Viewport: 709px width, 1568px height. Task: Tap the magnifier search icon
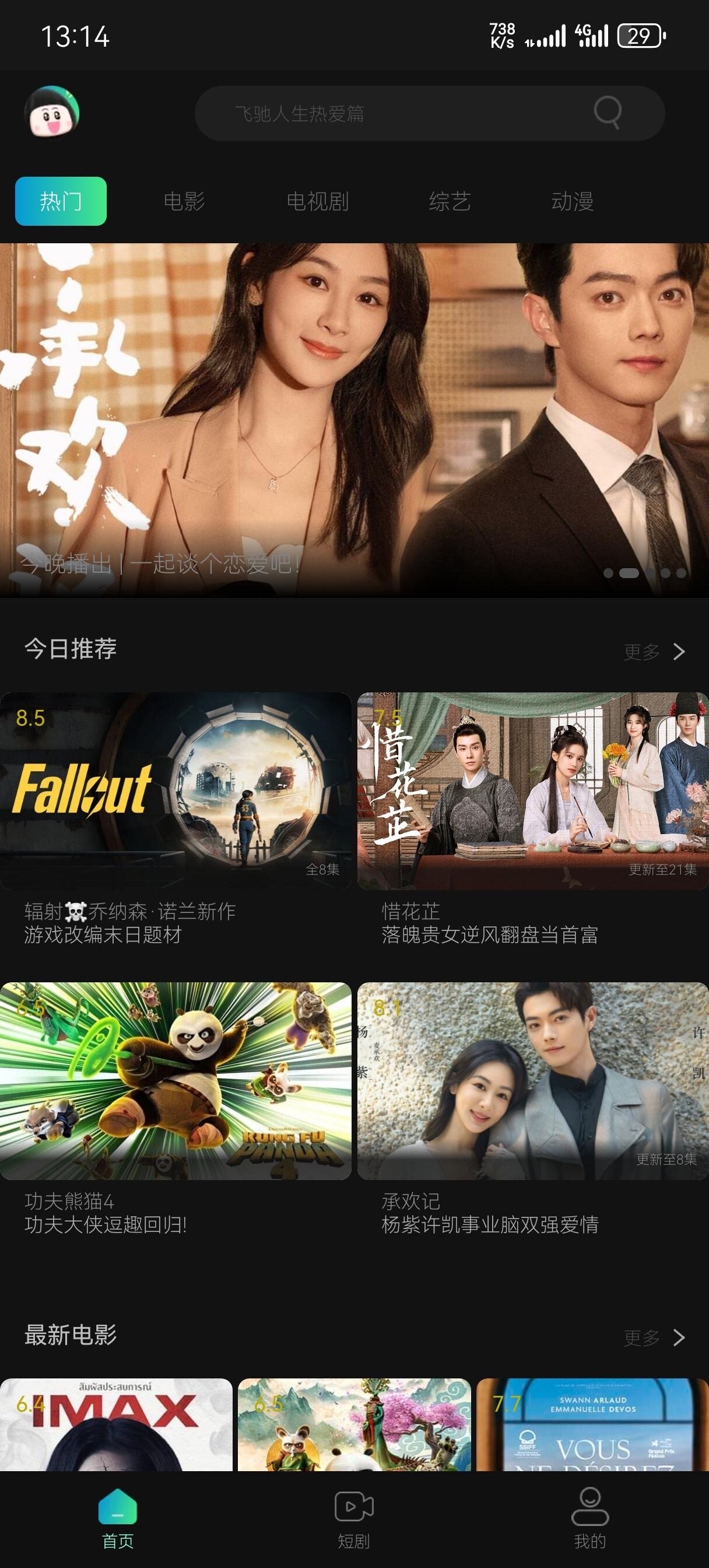point(608,112)
